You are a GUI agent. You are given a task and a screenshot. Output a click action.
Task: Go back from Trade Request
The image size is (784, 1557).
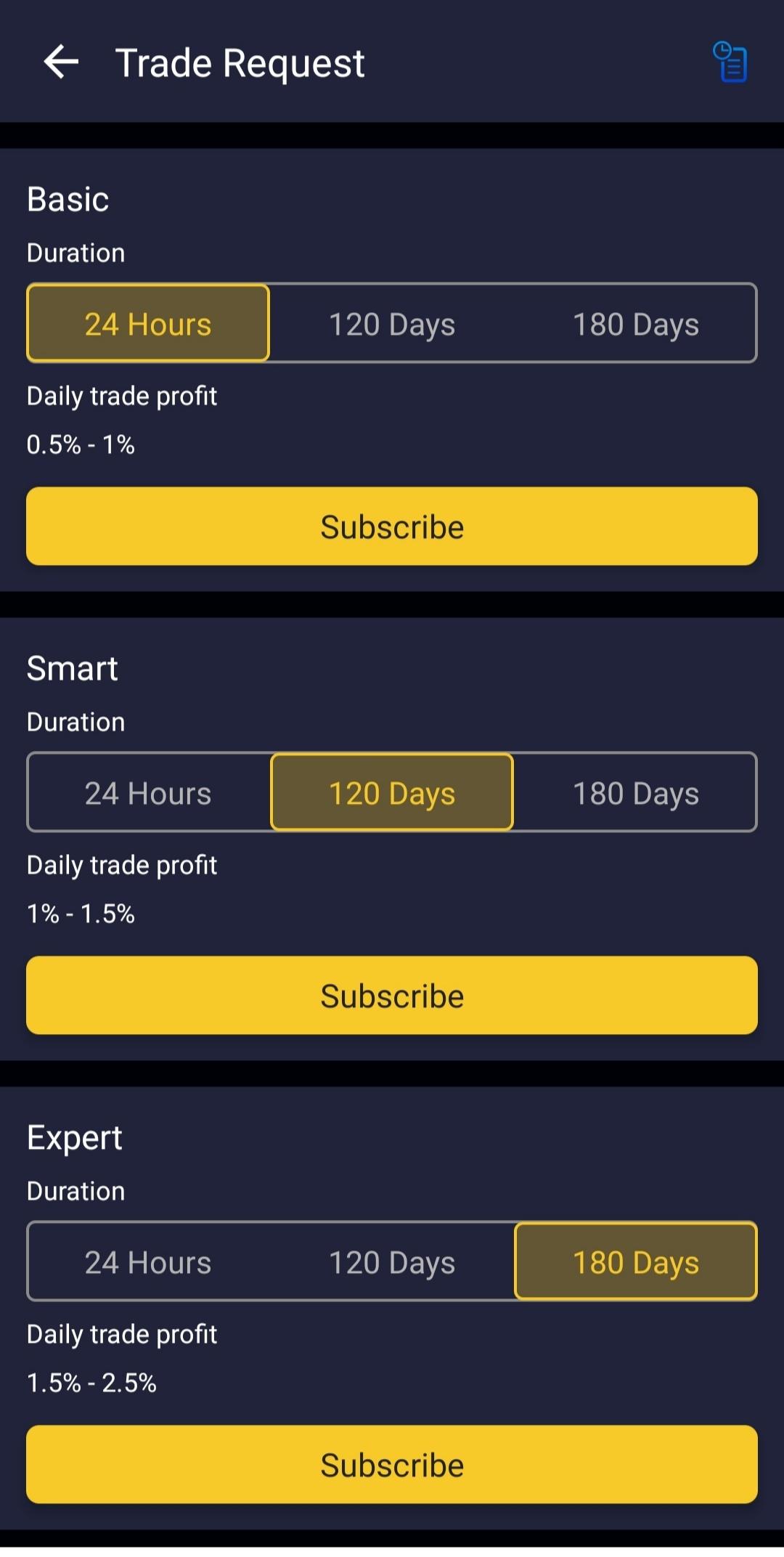click(62, 62)
